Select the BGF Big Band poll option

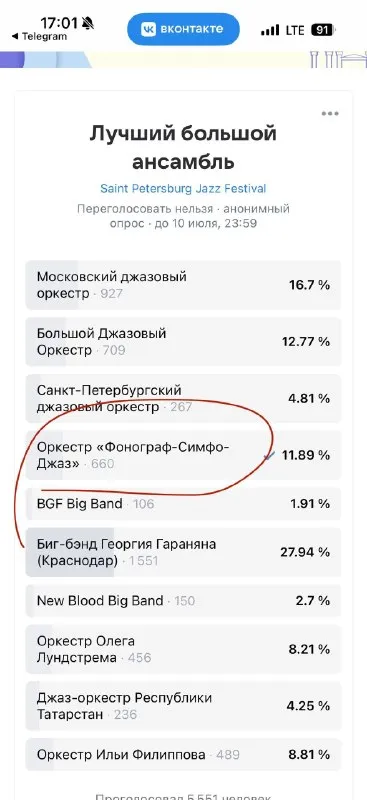183,504
